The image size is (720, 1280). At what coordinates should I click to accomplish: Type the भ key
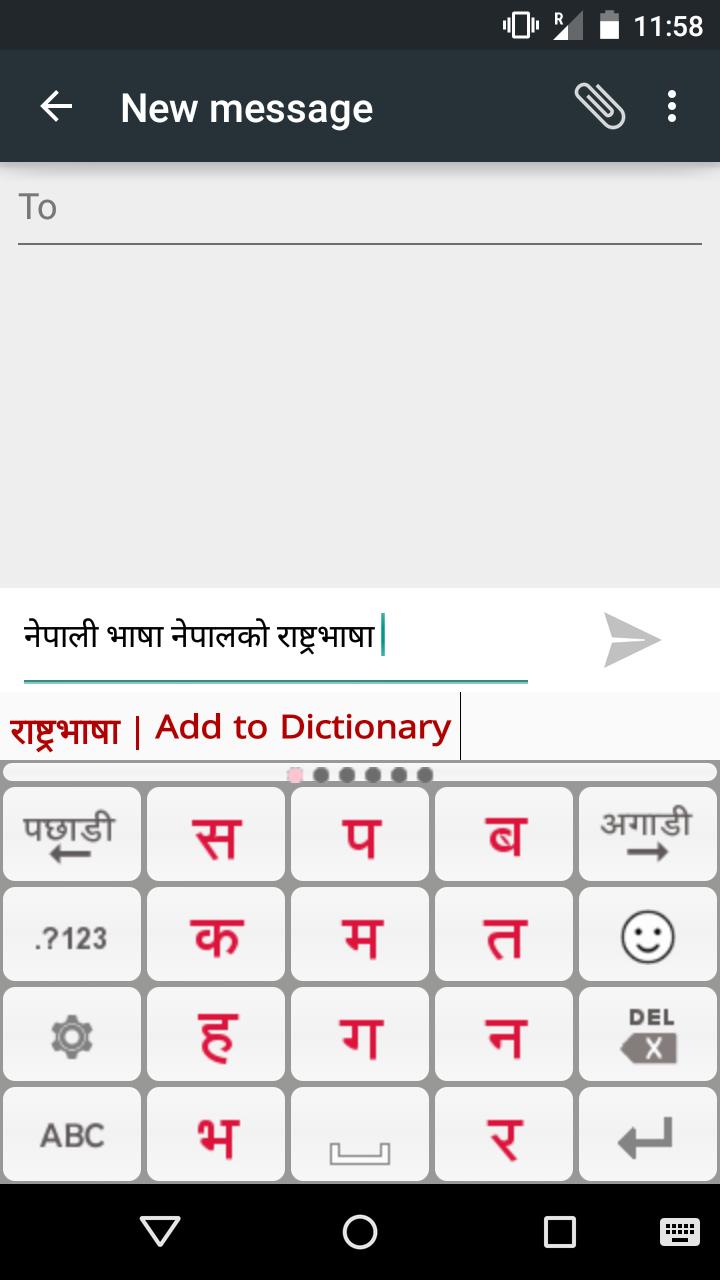[216, 1136]
